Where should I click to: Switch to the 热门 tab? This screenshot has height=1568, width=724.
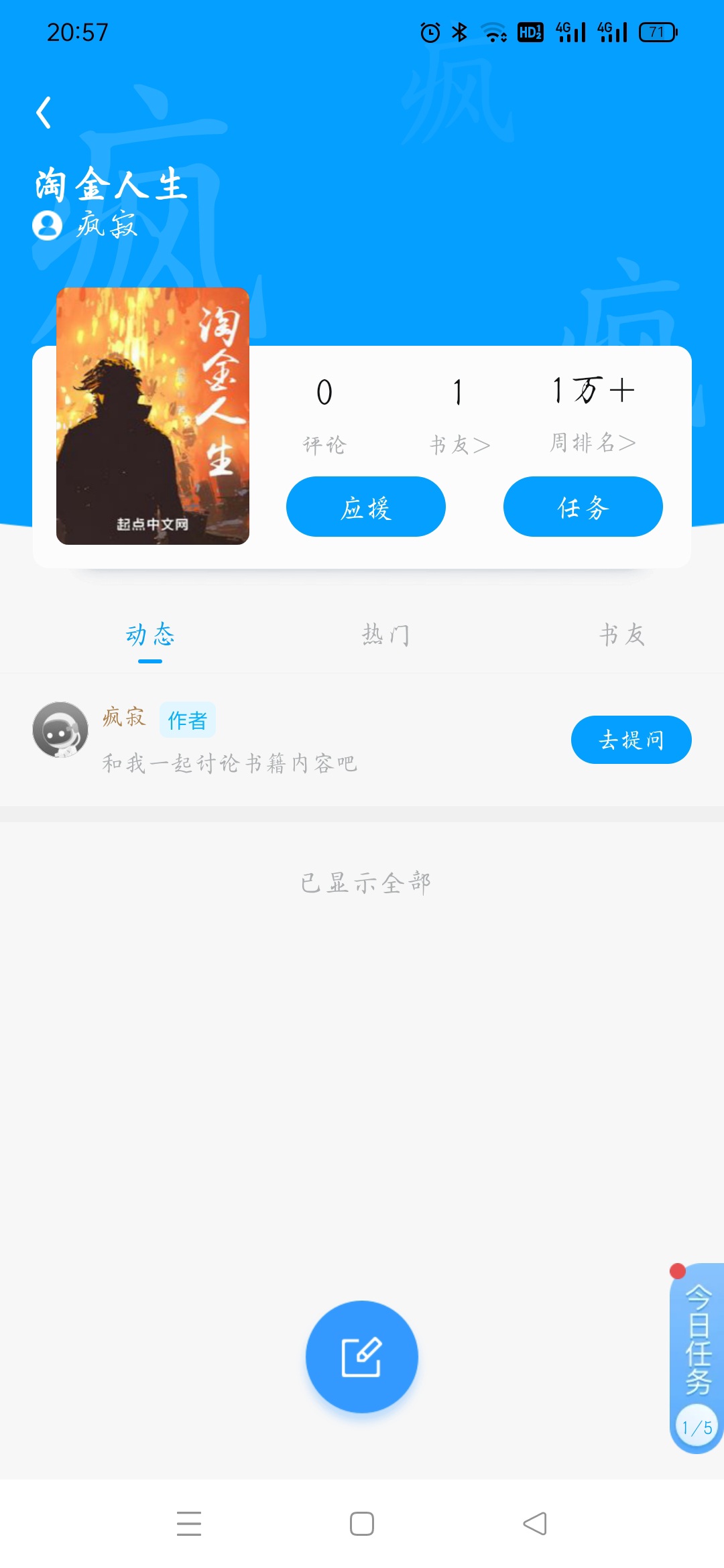tap(385, 635)
